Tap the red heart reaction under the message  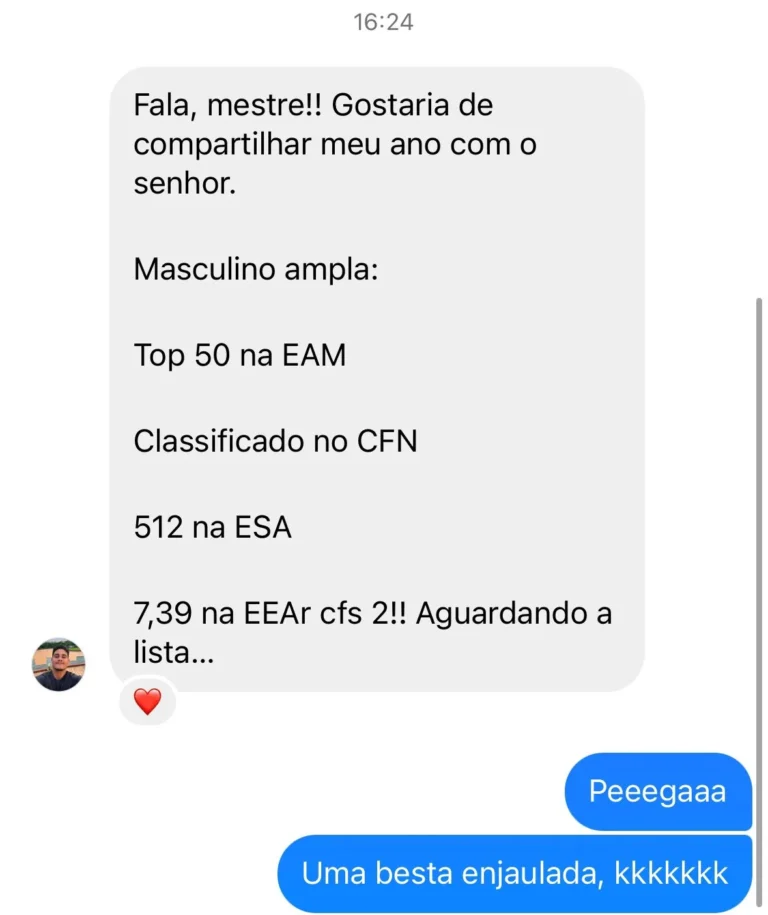(x=147, y=702)
